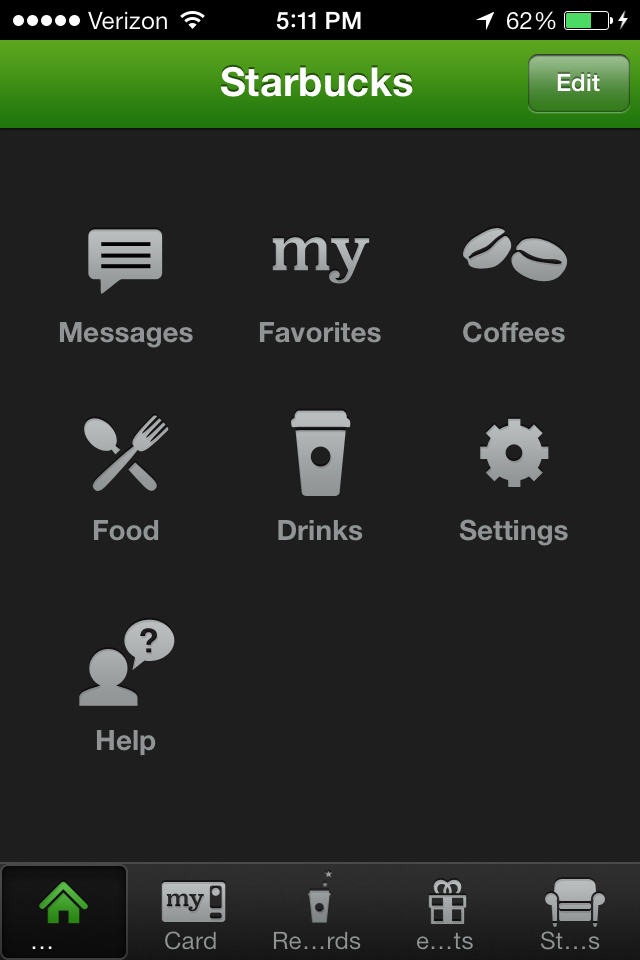Browse the Coffees section
640x960 pixels.
[x=514, y=287]
